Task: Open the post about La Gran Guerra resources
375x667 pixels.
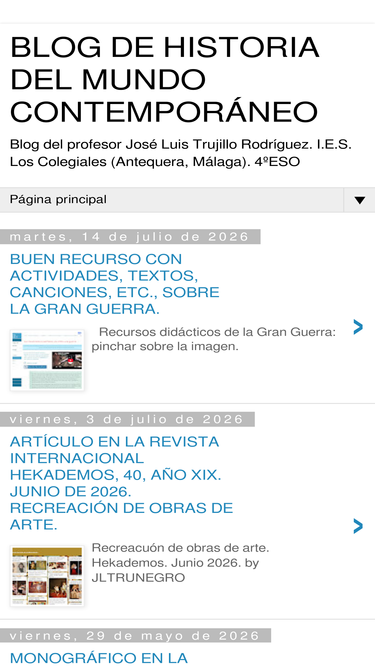Action: 114,284
